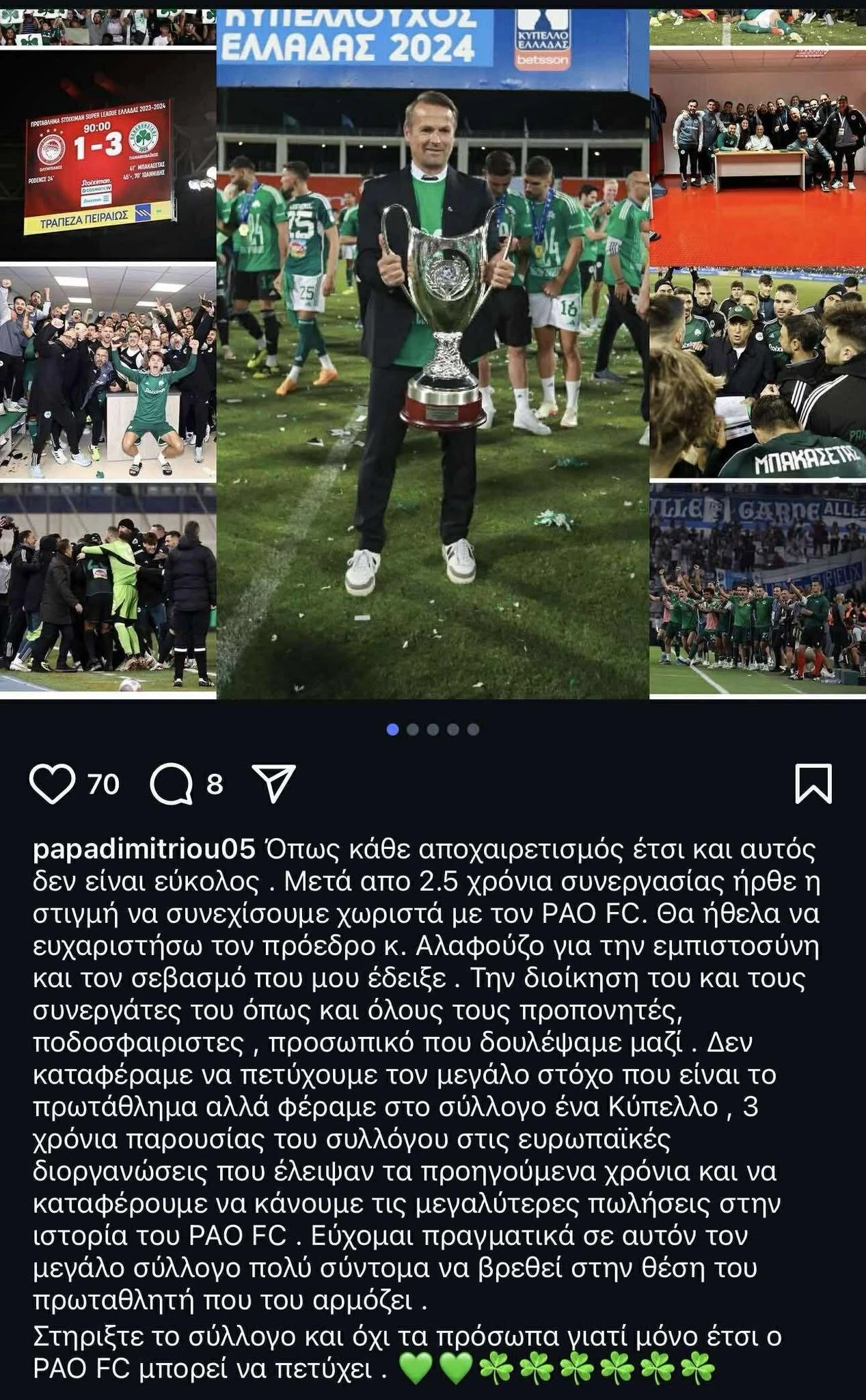Screen dimensions: 866x1400
Task: Share the post via paper plane icon
Action: point(273,783)
